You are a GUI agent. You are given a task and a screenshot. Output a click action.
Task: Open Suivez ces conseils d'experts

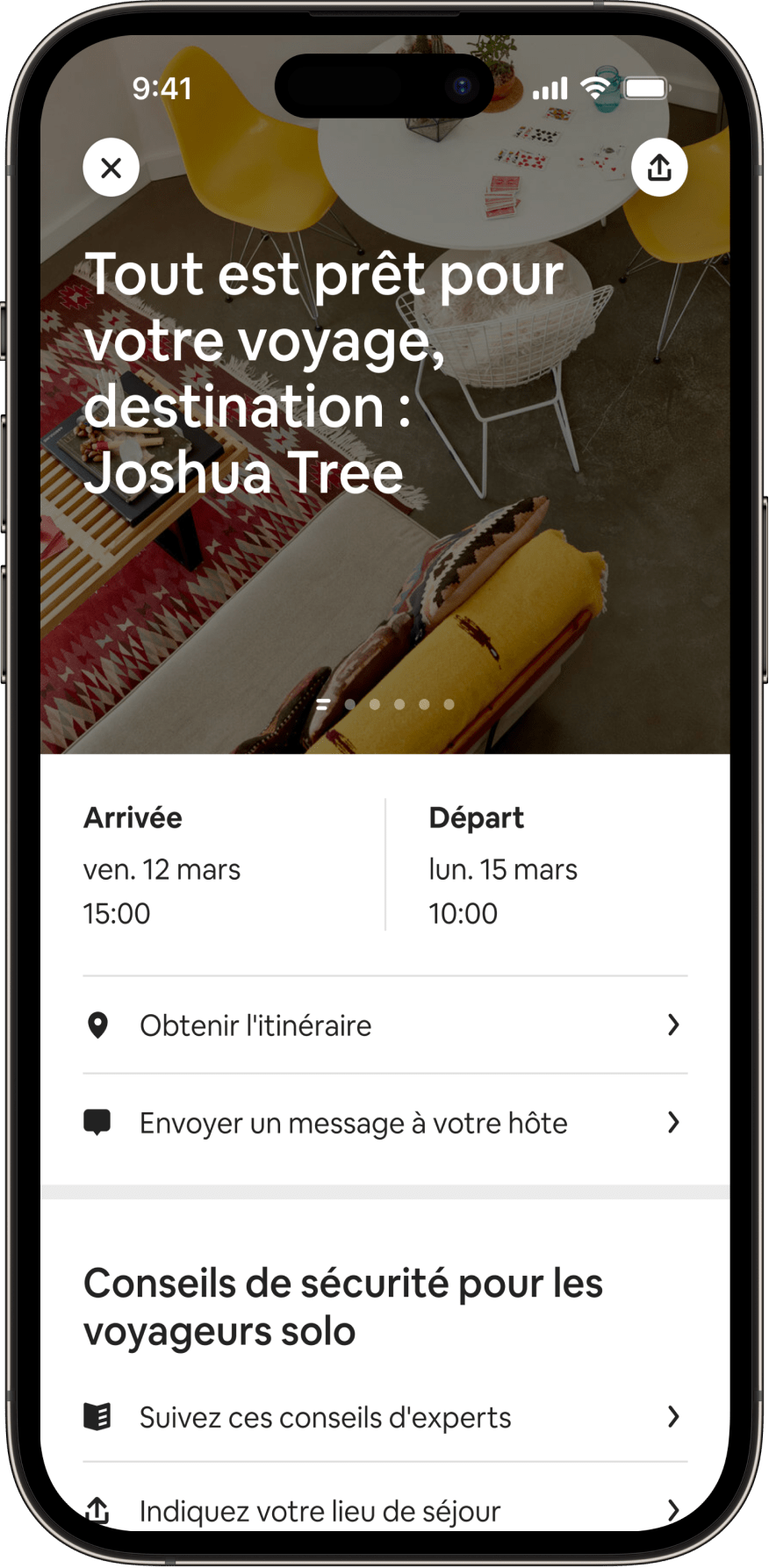384,1417
